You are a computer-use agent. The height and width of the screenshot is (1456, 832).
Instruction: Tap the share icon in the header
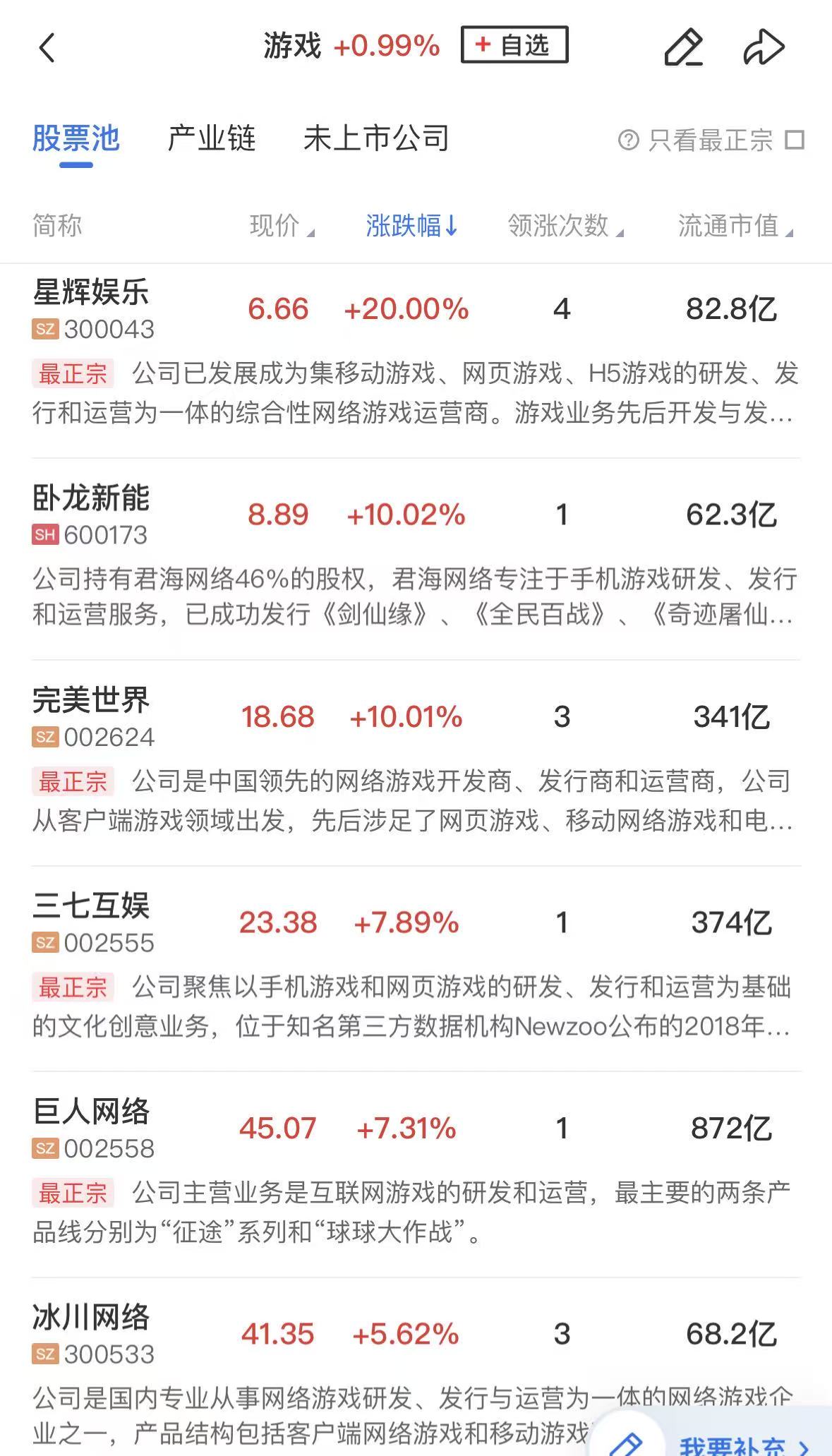click(764, 47)
